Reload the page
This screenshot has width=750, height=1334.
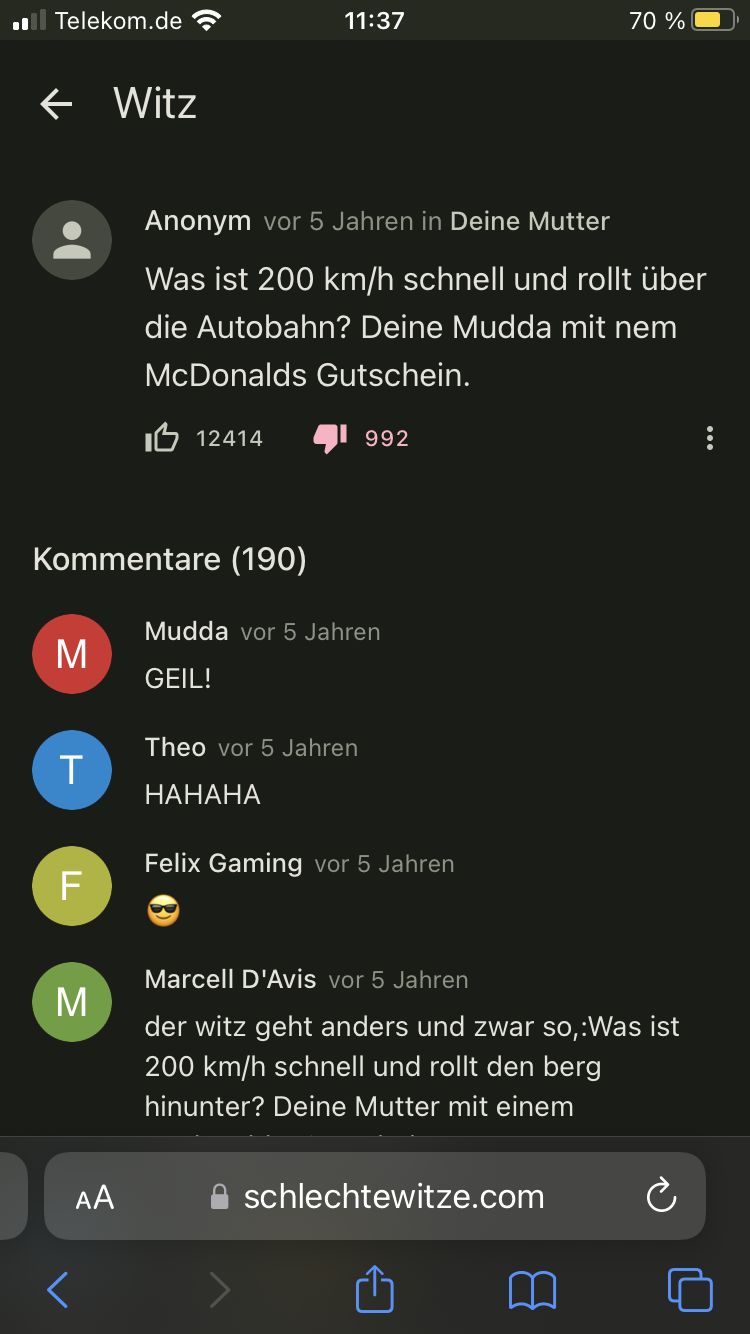tap(661, 1197)
